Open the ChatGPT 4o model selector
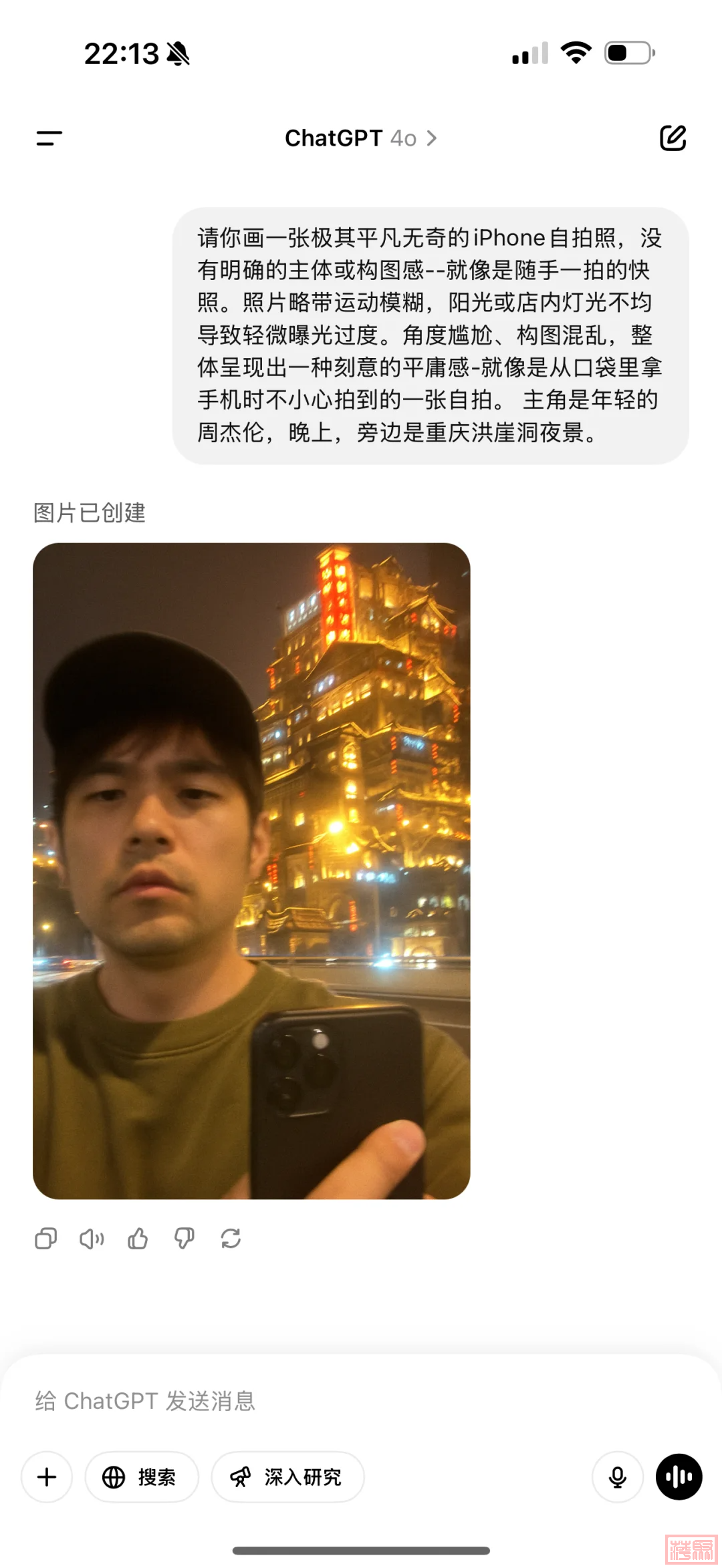 360,138
